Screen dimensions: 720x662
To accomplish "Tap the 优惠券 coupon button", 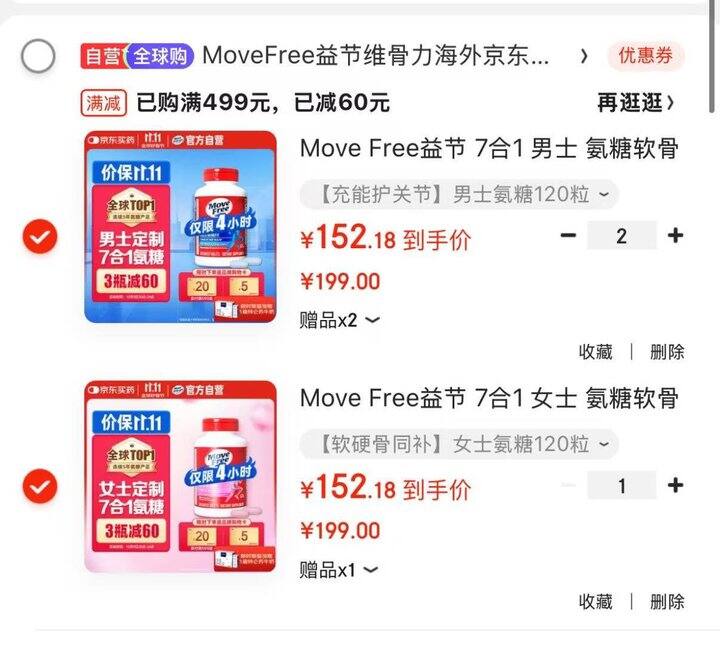I will tap(646, 56).
